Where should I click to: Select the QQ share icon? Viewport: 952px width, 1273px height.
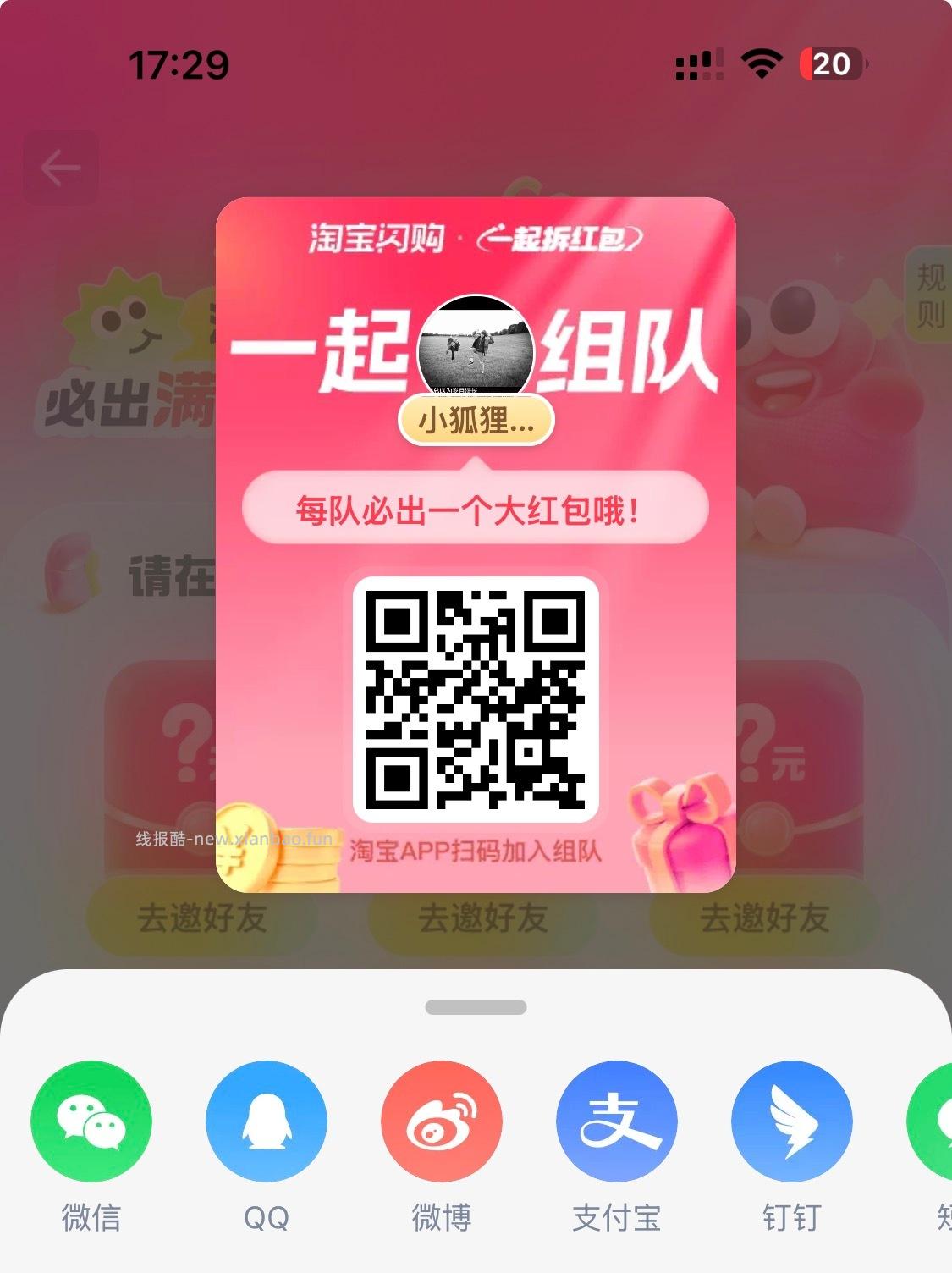tap(267, 1121)
